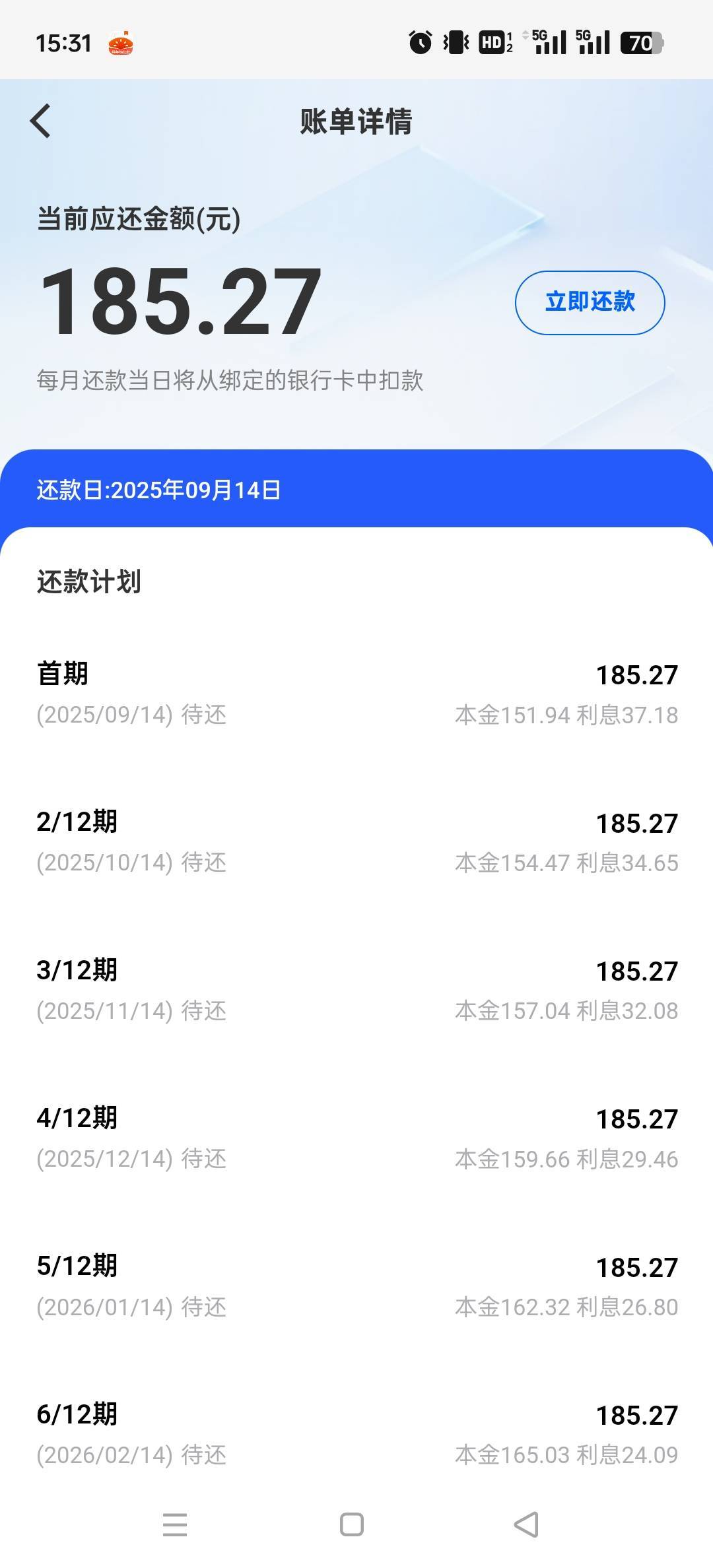Go to the system home screen
The image size is (713, 1568).
(351, 1524)
